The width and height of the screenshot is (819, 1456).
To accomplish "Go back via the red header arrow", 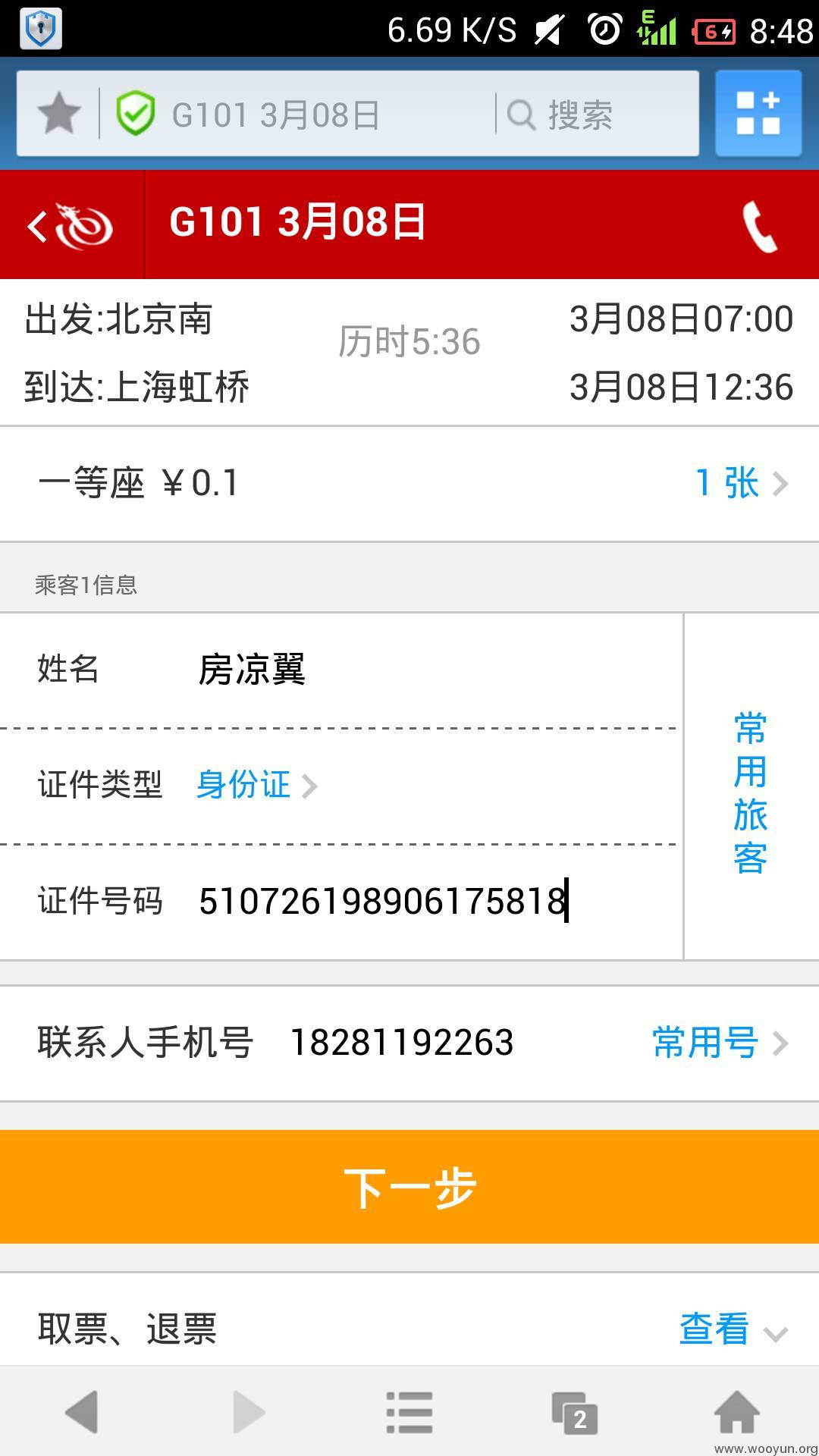I will 71,225.
